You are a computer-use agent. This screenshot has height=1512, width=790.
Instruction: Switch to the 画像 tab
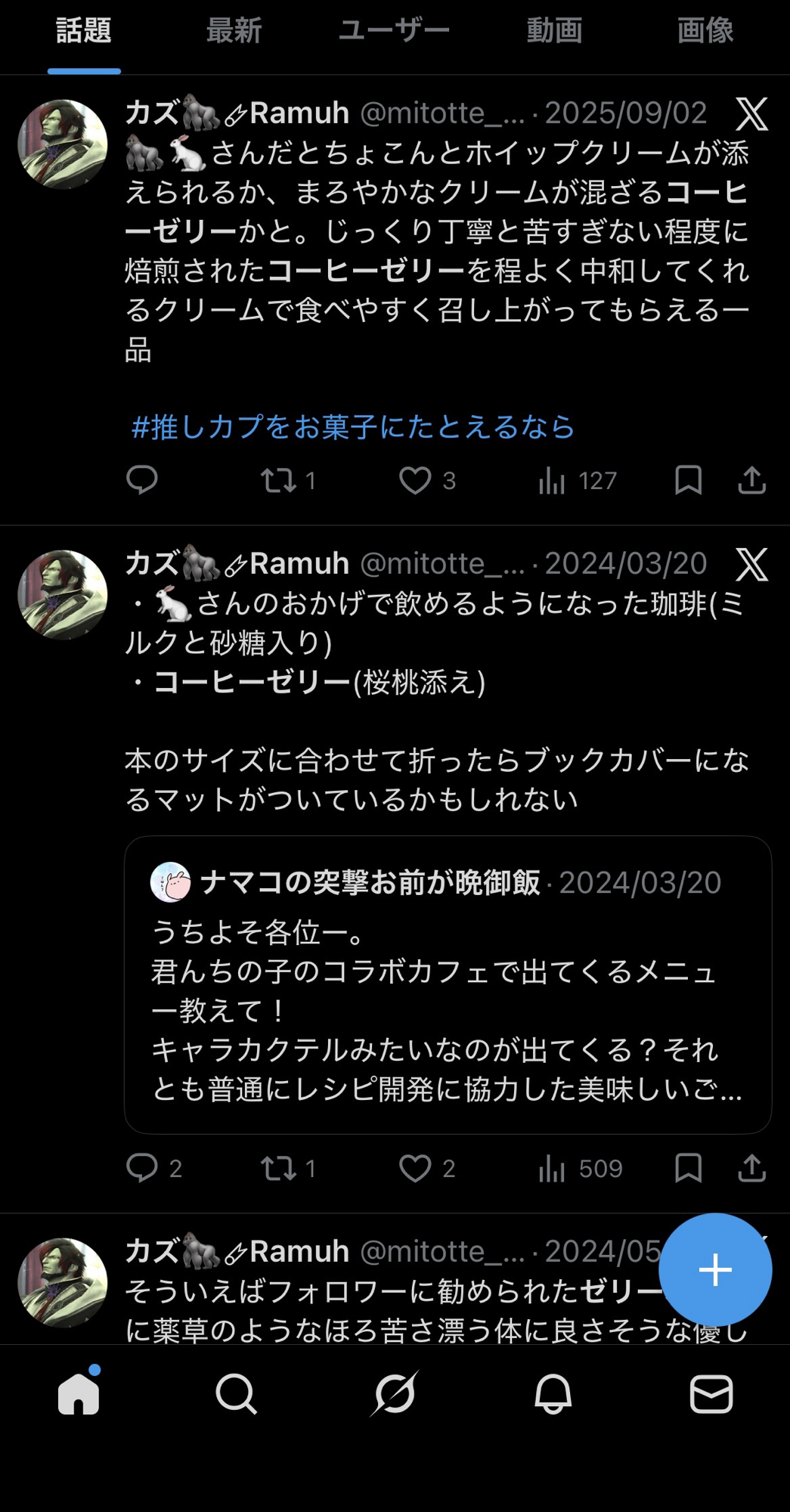click(x=705, y=31)
